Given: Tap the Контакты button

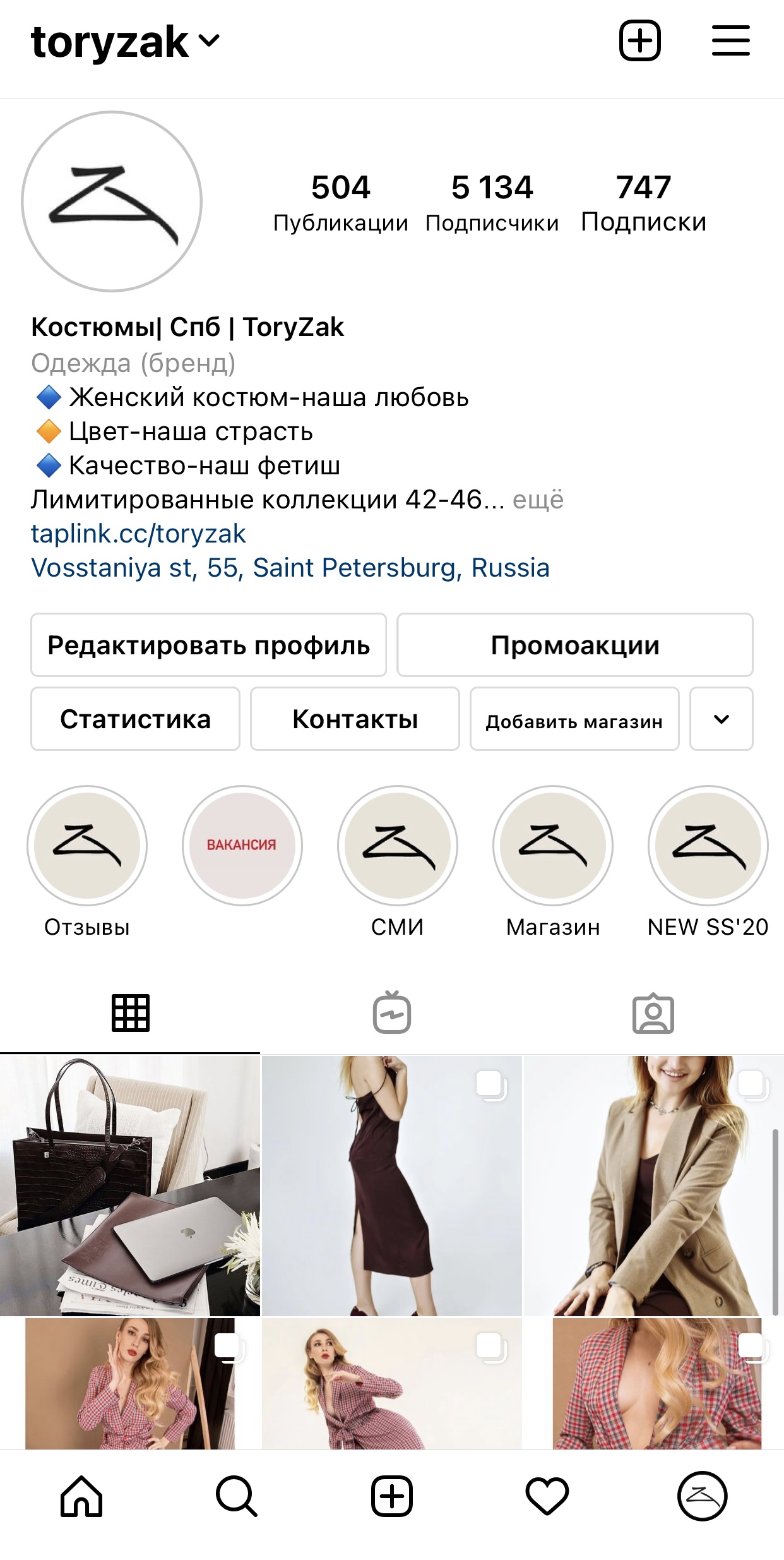Looking at the screenshot, I should click(355, 719).
